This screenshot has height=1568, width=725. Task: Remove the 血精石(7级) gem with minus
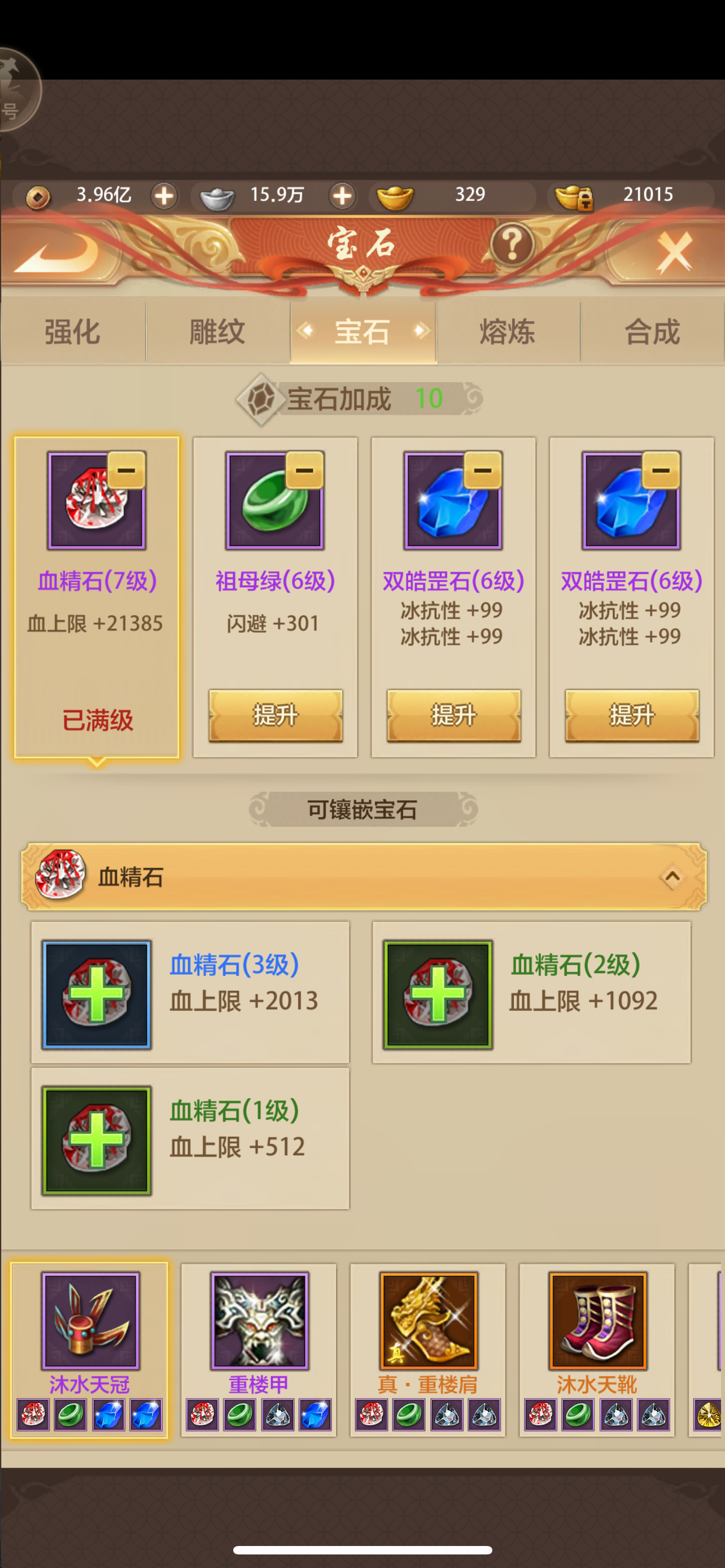[x=126, y=470]
